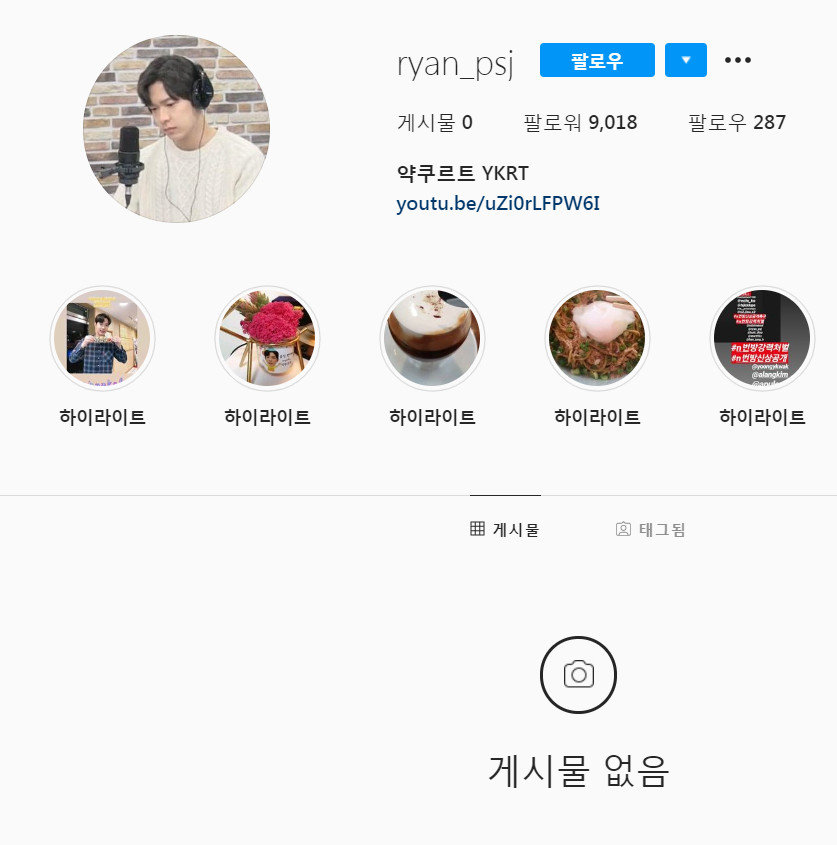View the 팔로우 287 following list
837x845 pixels.
click(737, 123)
